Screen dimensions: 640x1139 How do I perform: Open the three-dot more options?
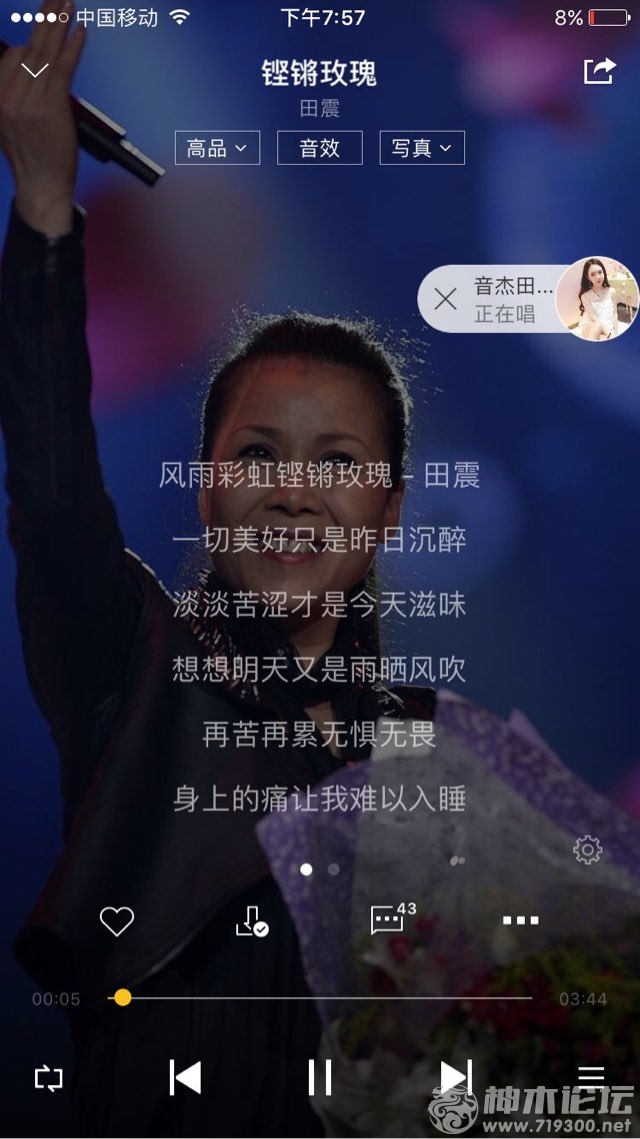click(520, 920)
